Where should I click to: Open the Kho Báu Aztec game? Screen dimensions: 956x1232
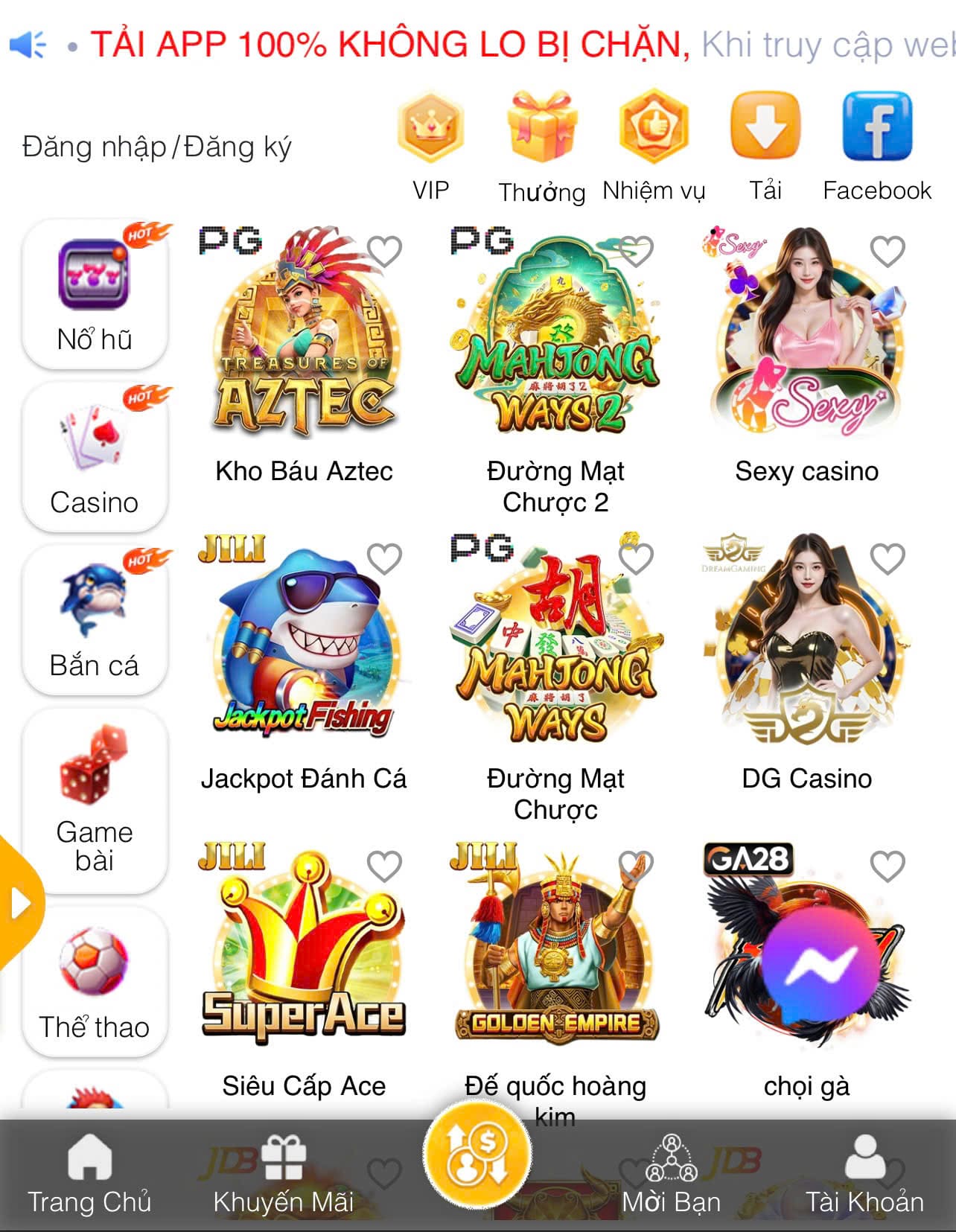[304, 335]
